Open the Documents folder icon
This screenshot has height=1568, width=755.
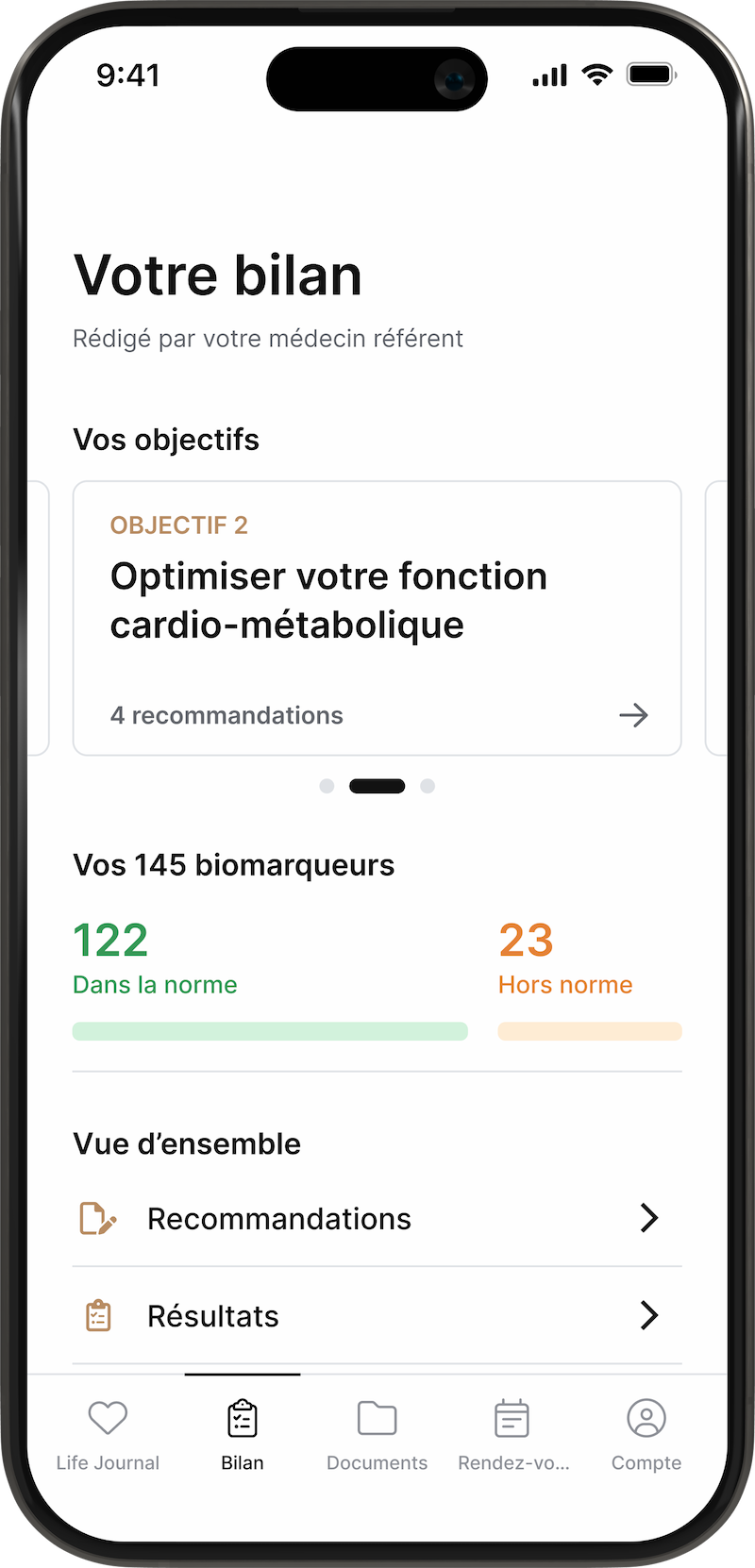(x=377, y=1418)
